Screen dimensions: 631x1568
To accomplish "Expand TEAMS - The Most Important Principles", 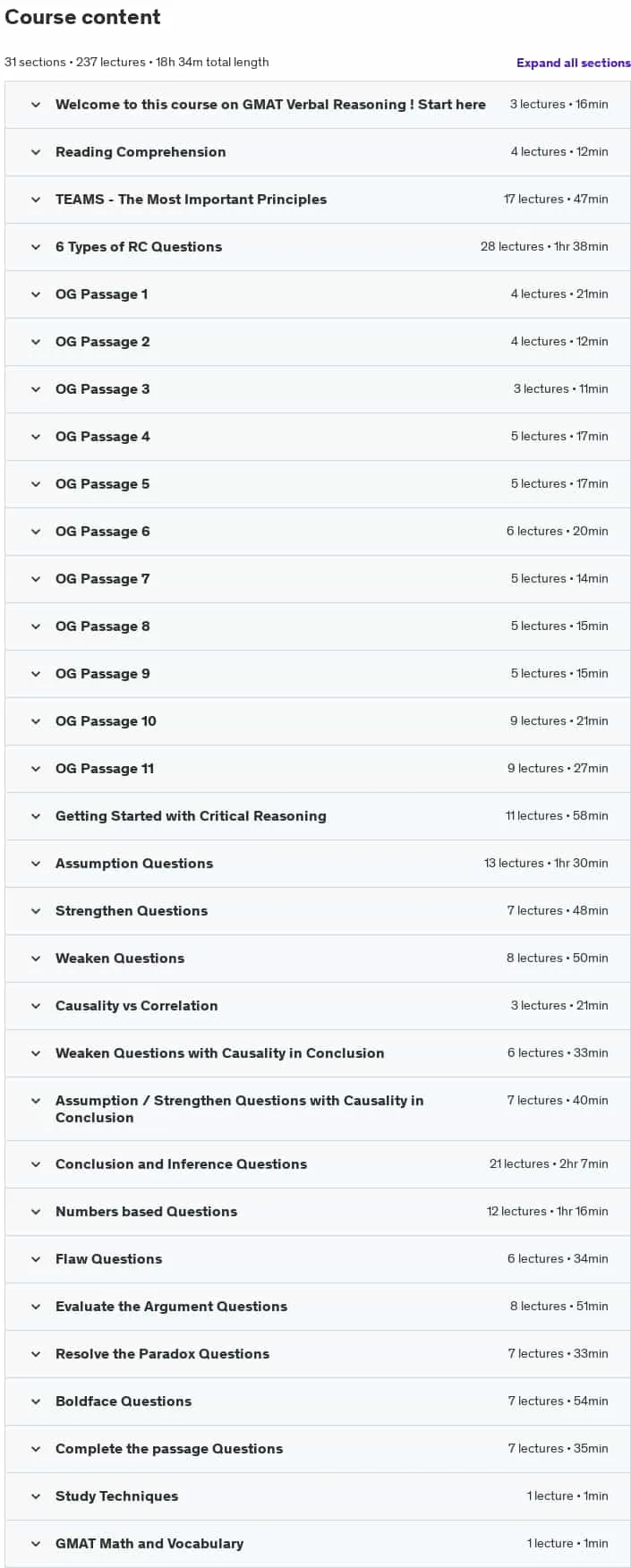I will click(x=317, y=200).
